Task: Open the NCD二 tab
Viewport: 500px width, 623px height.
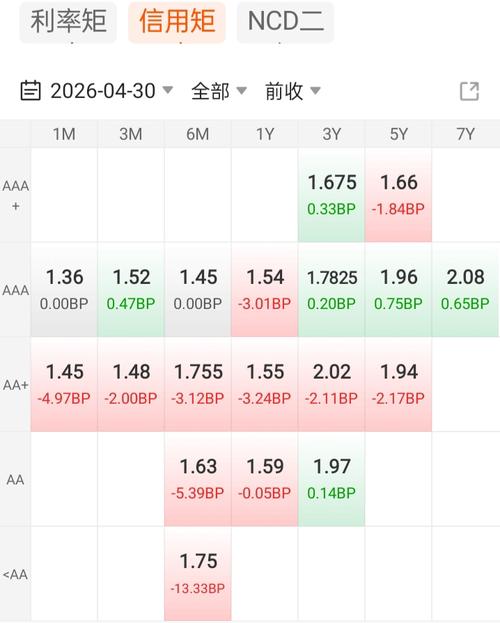Action: [x=285, y=22]
